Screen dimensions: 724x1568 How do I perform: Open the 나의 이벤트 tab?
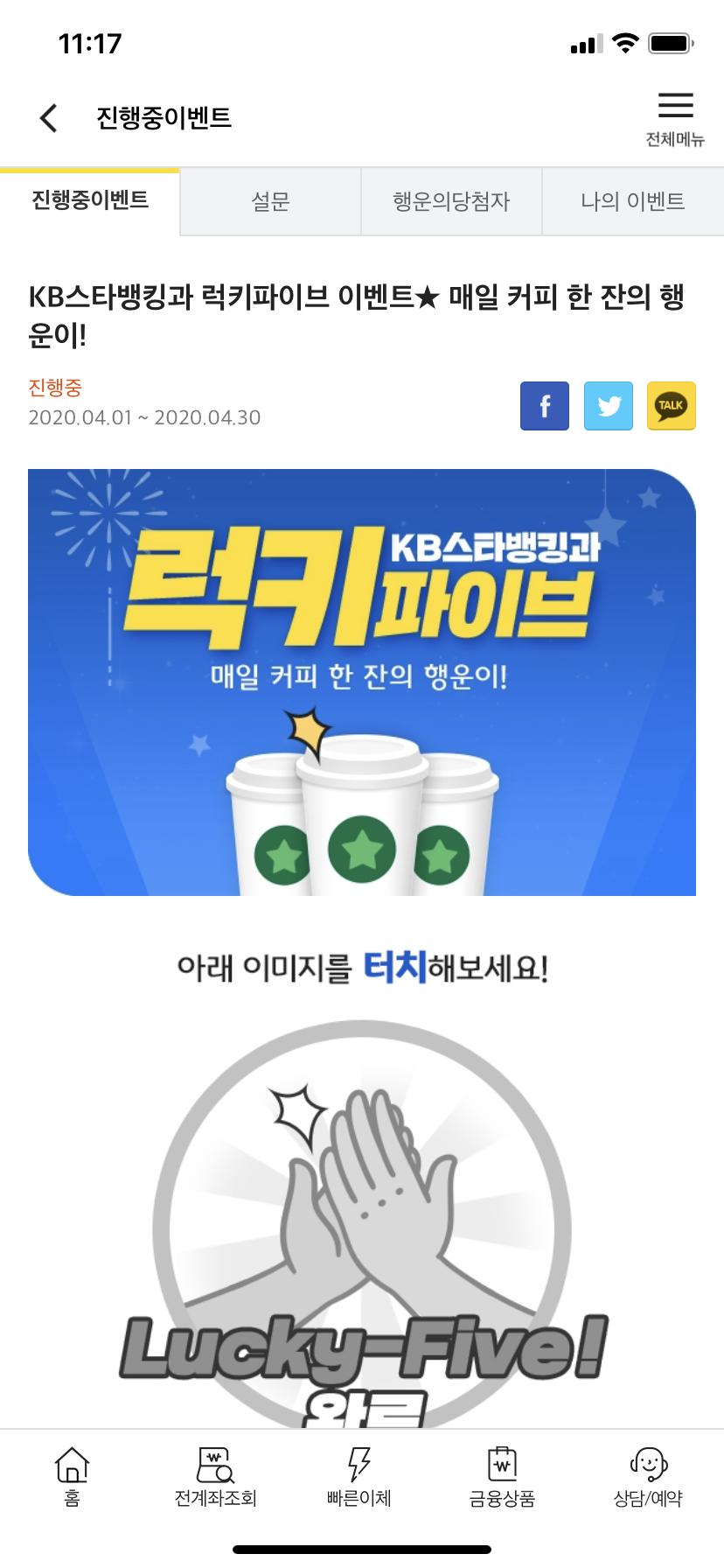pyautogui.click(x=632, y=202)
